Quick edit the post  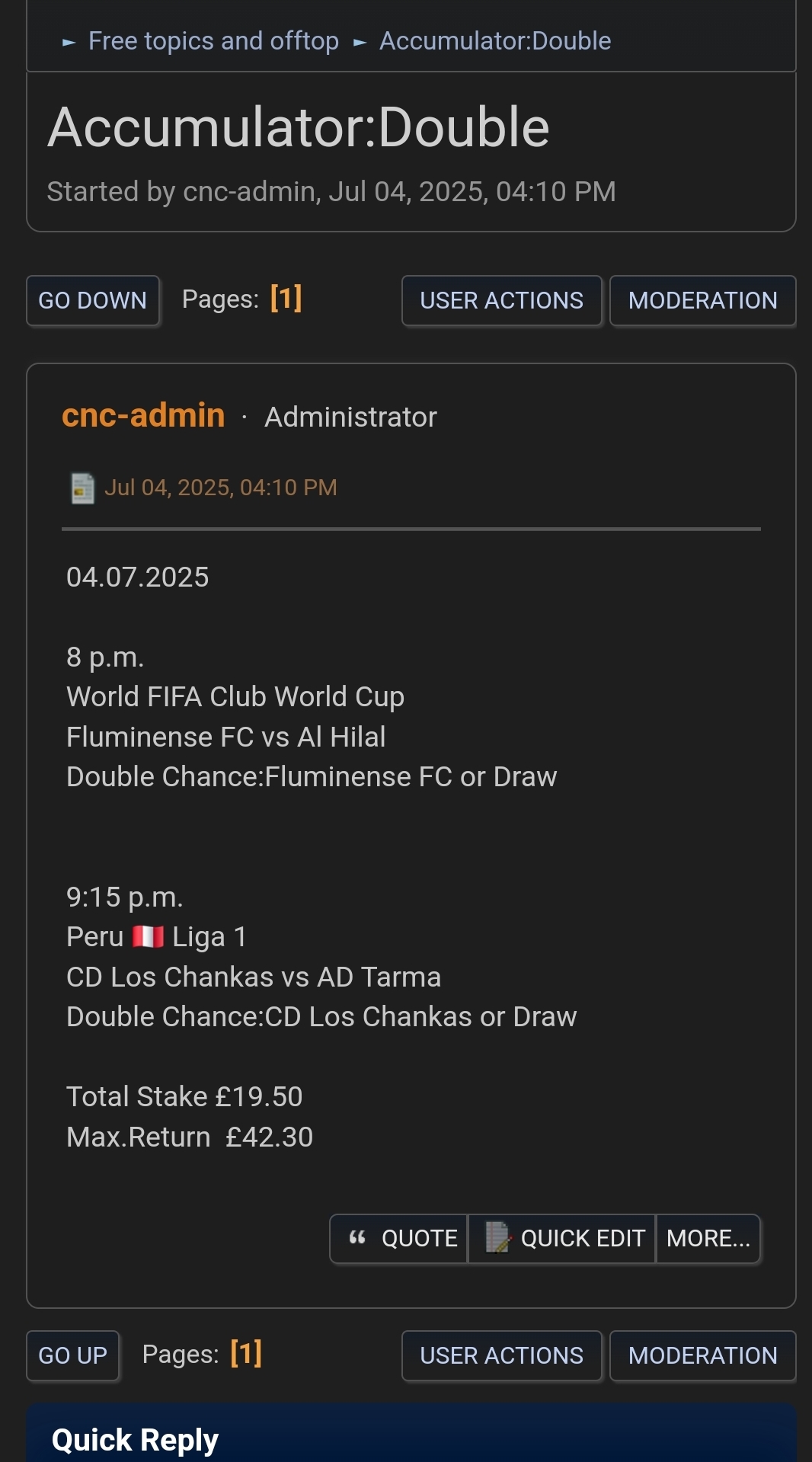562,1239
